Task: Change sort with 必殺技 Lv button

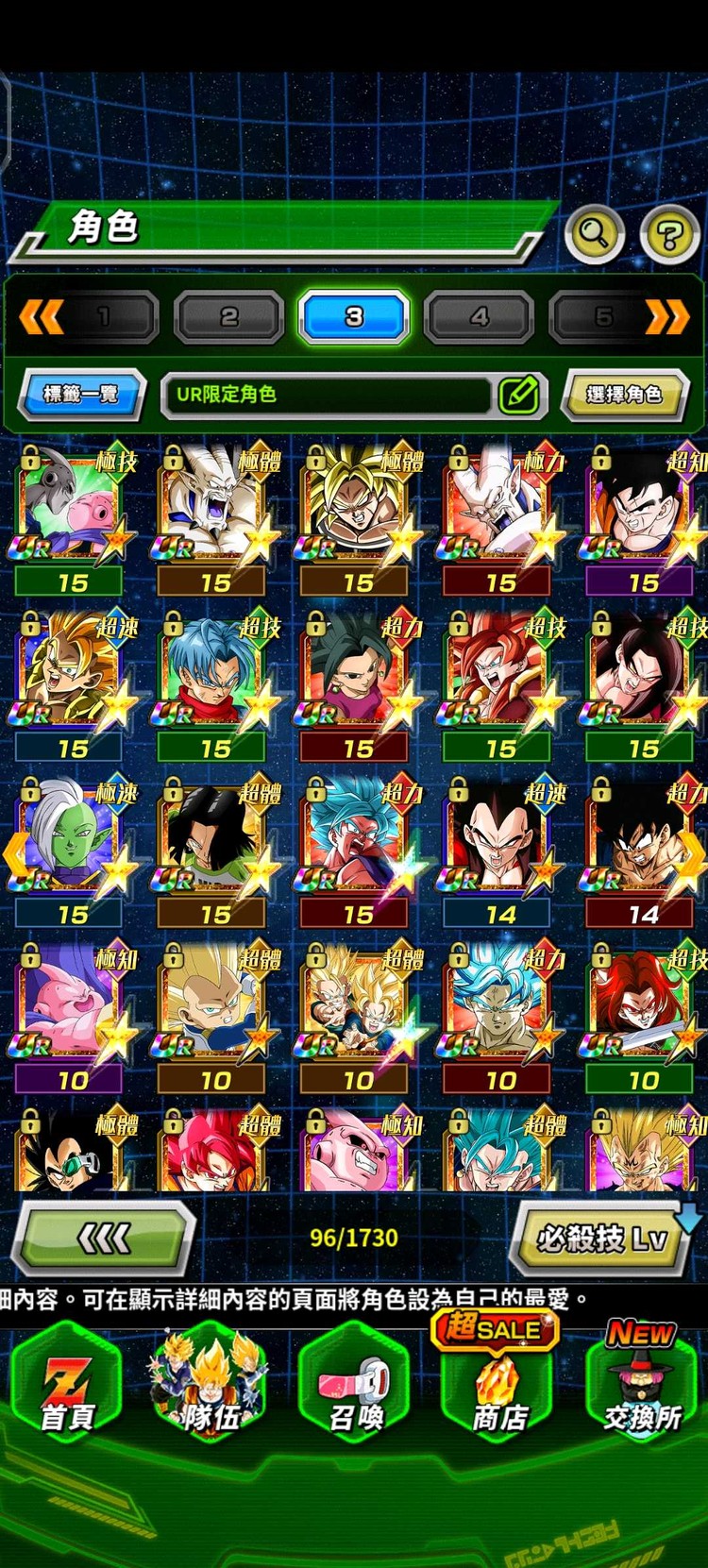Action: tap(600, 1238)
